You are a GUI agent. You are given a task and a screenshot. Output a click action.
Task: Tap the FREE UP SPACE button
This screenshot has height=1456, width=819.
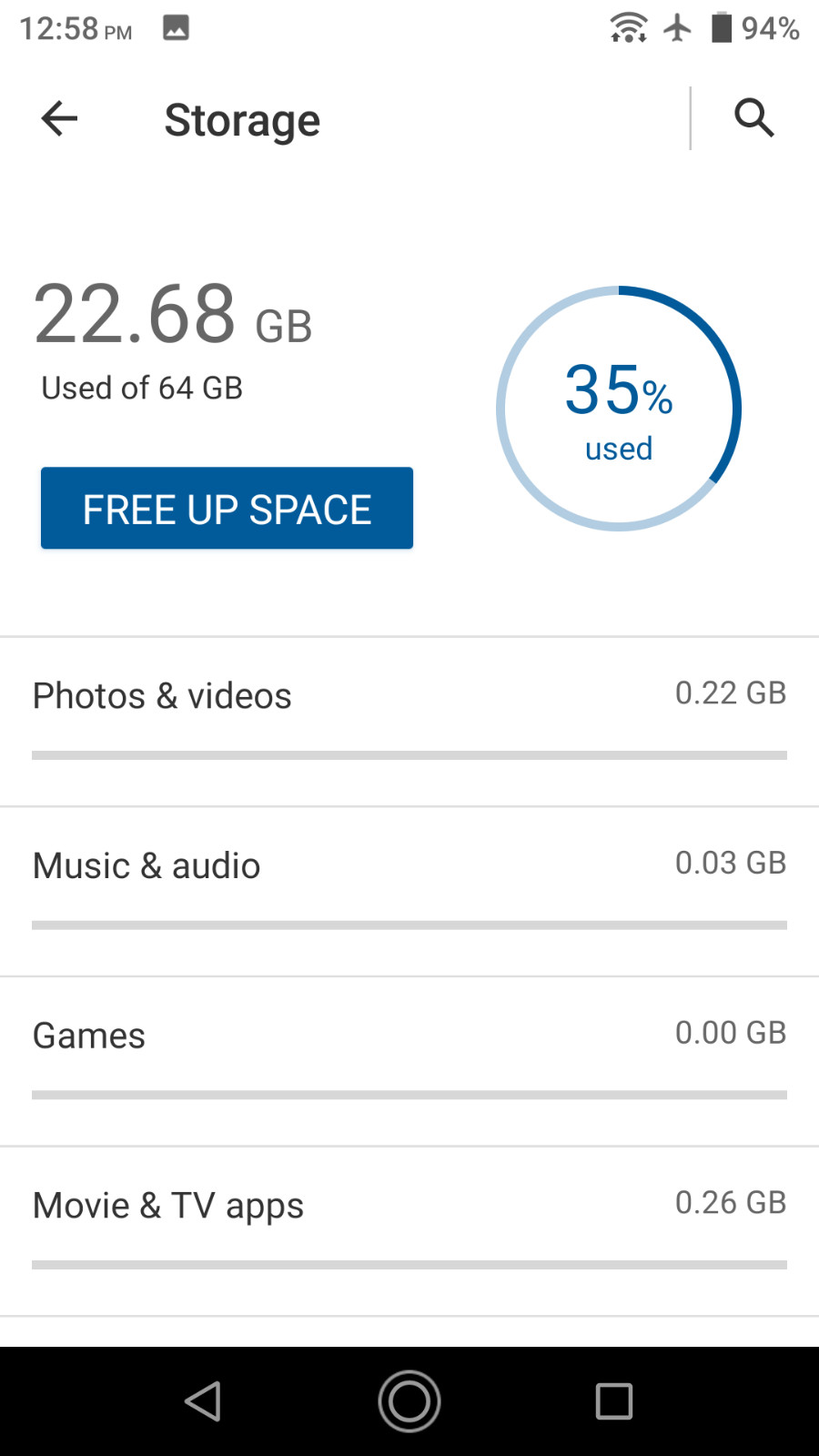click(227, 509)
